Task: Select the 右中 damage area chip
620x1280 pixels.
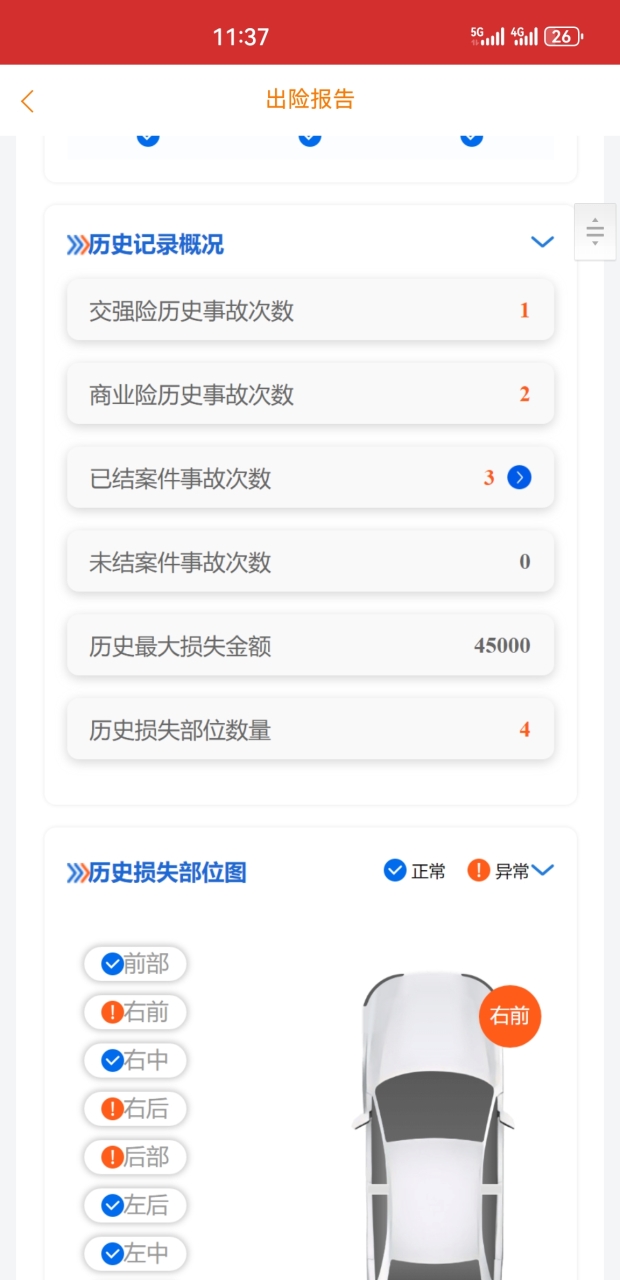Action: 135,1060
